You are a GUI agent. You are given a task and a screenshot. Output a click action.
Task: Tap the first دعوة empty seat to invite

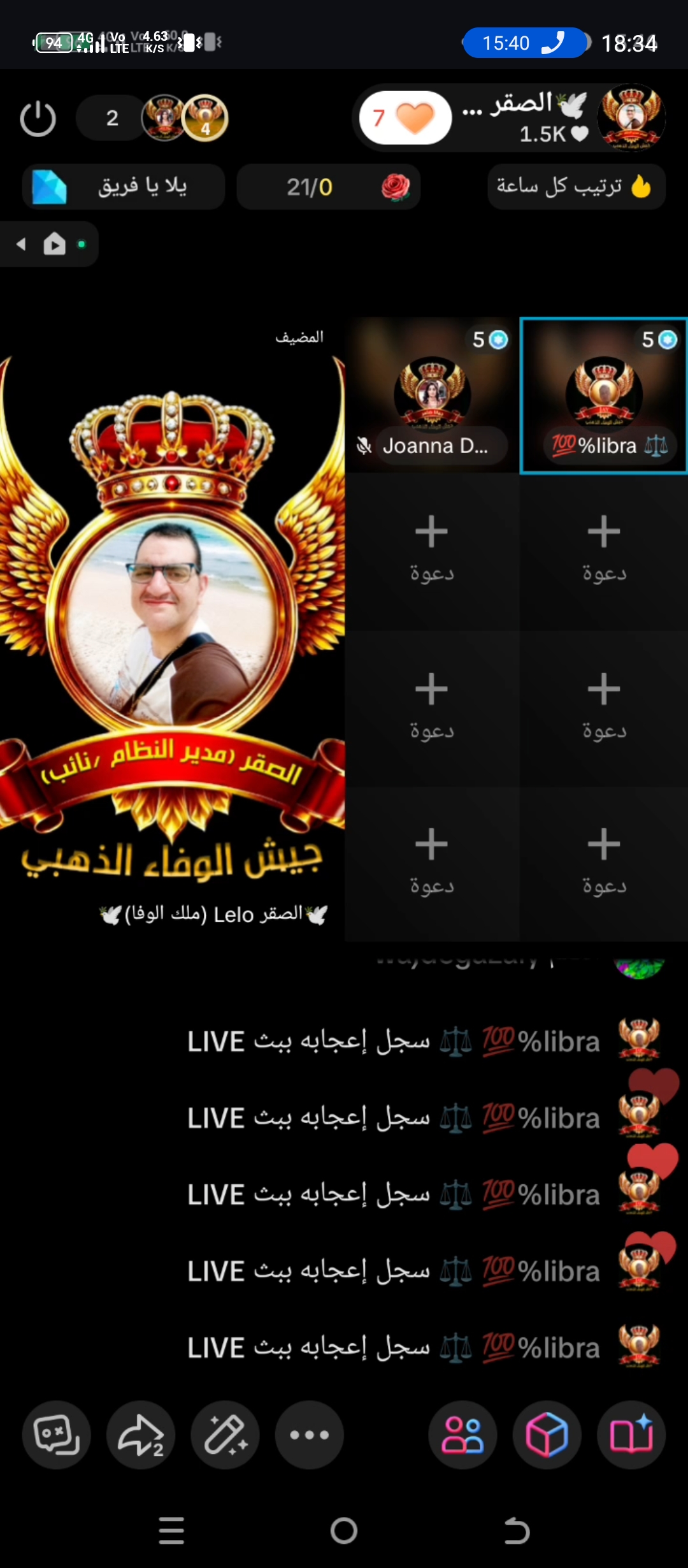point(432,548)
